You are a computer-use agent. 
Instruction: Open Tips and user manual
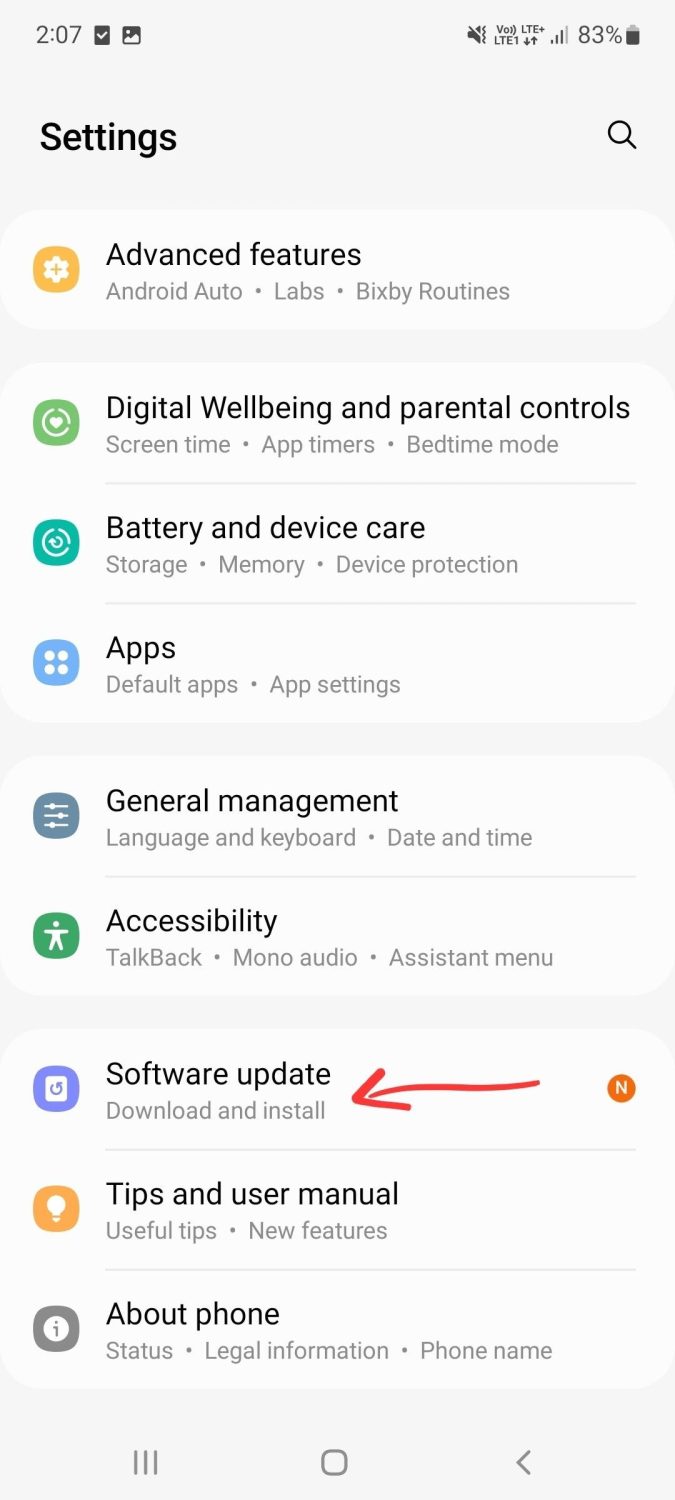coord(337,1210)
